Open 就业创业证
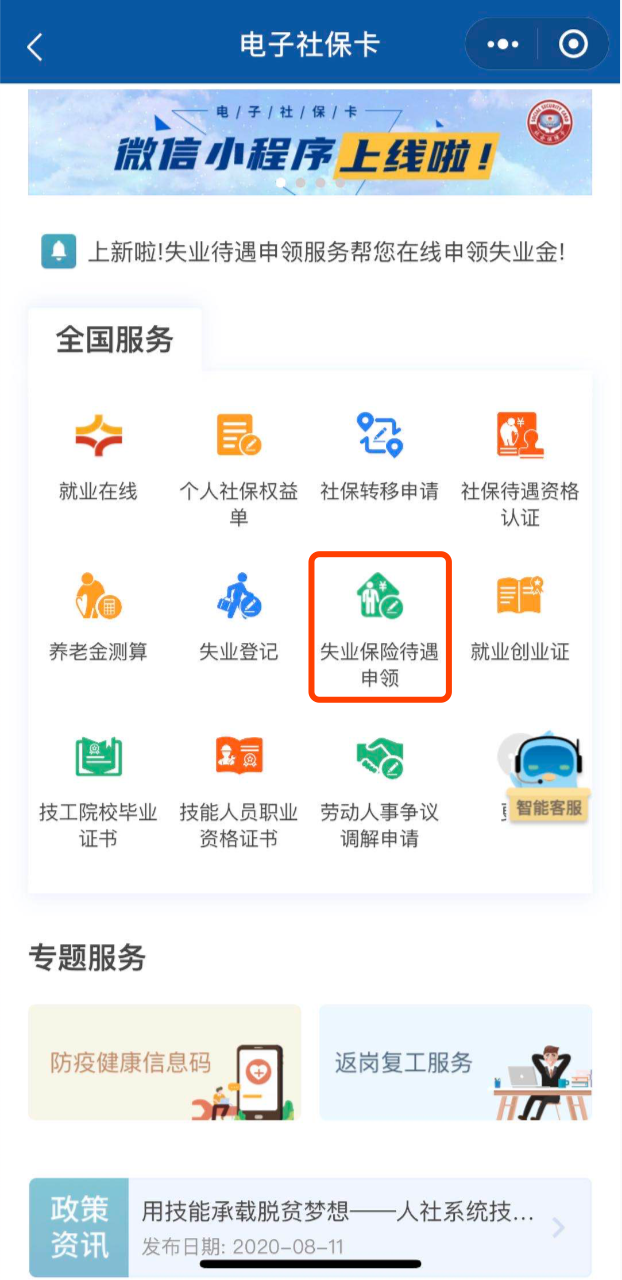Image resolution: width=622 pixels, height=1280 pixels. click(520, 617)
